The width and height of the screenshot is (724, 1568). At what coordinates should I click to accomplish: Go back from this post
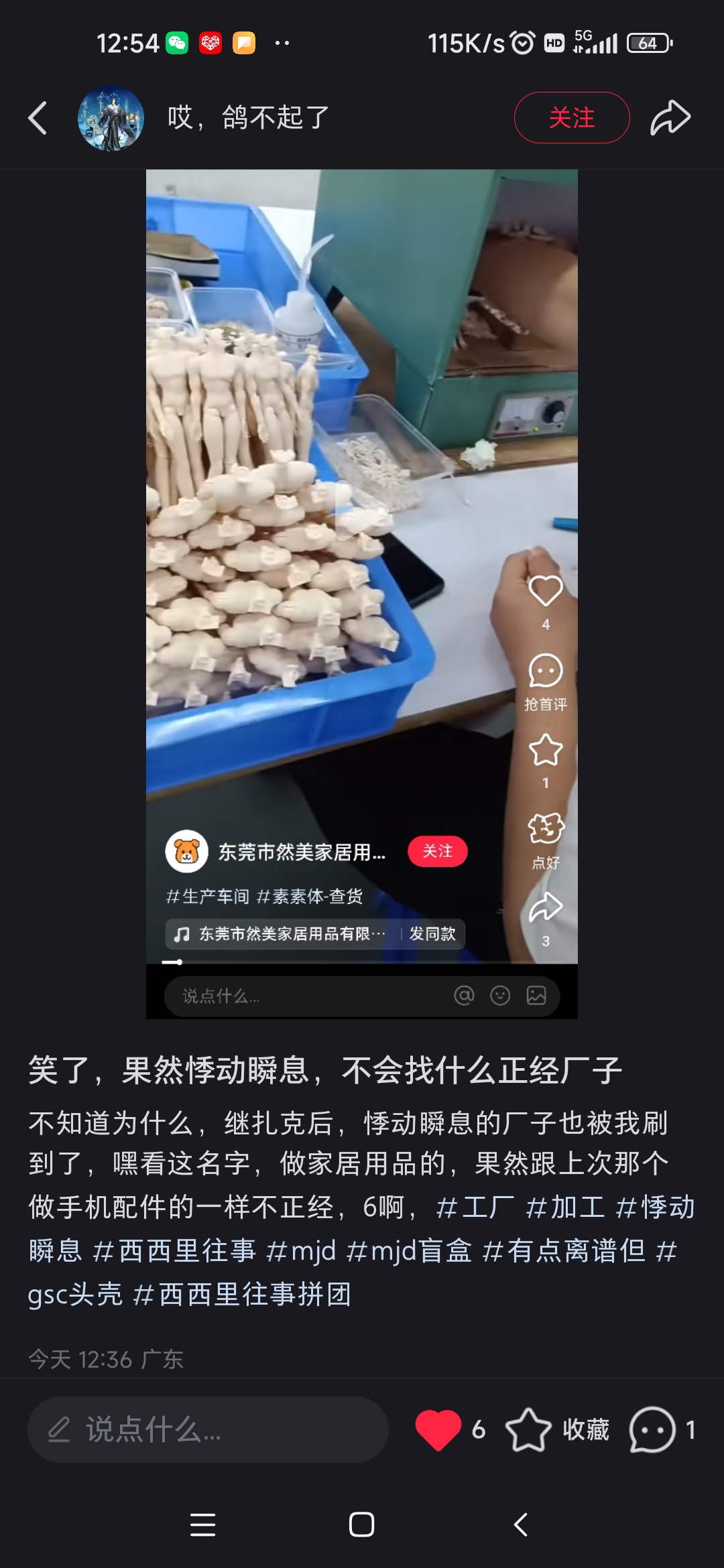click(x=38, y=118)
